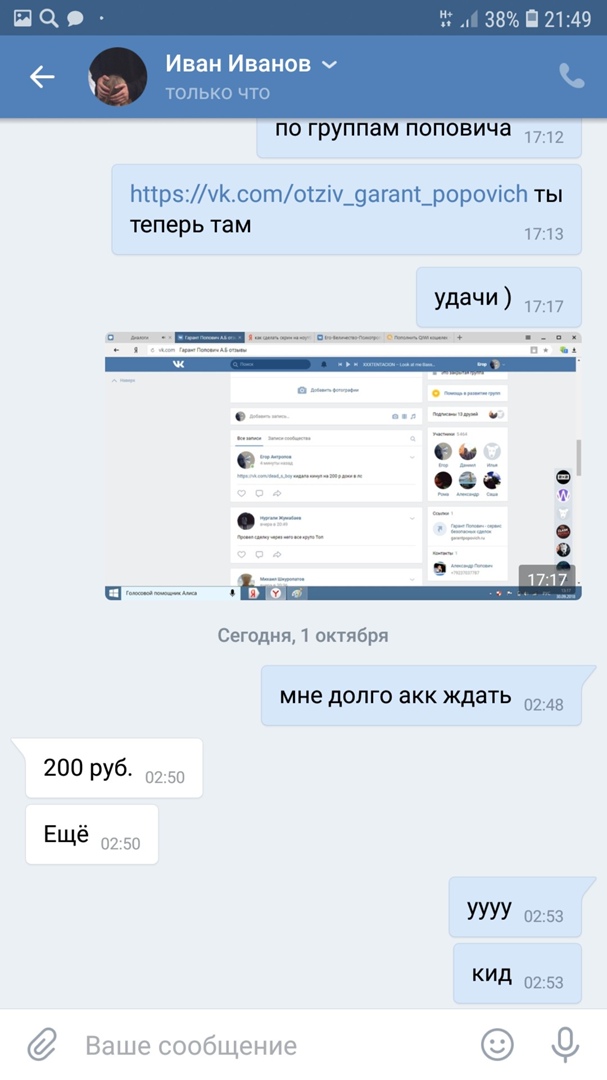
Task: Attach a file with the paperclip
Action: click(x=41, y=1045)
